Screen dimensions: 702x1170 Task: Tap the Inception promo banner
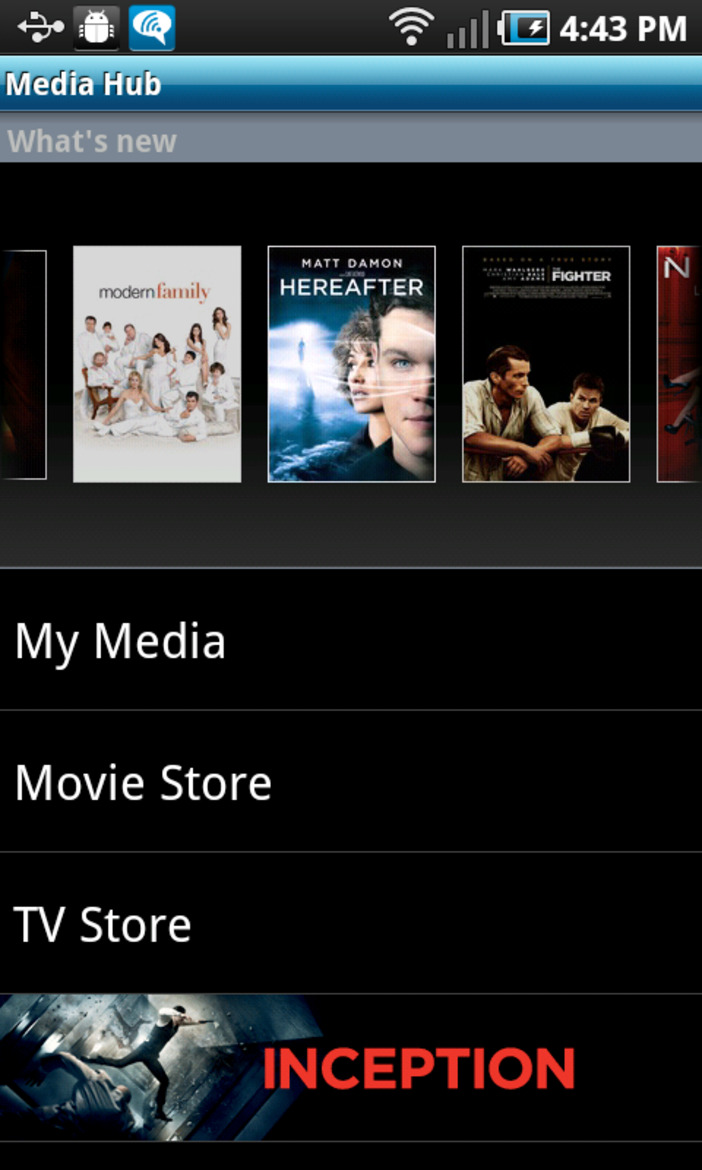point(350,1068)
